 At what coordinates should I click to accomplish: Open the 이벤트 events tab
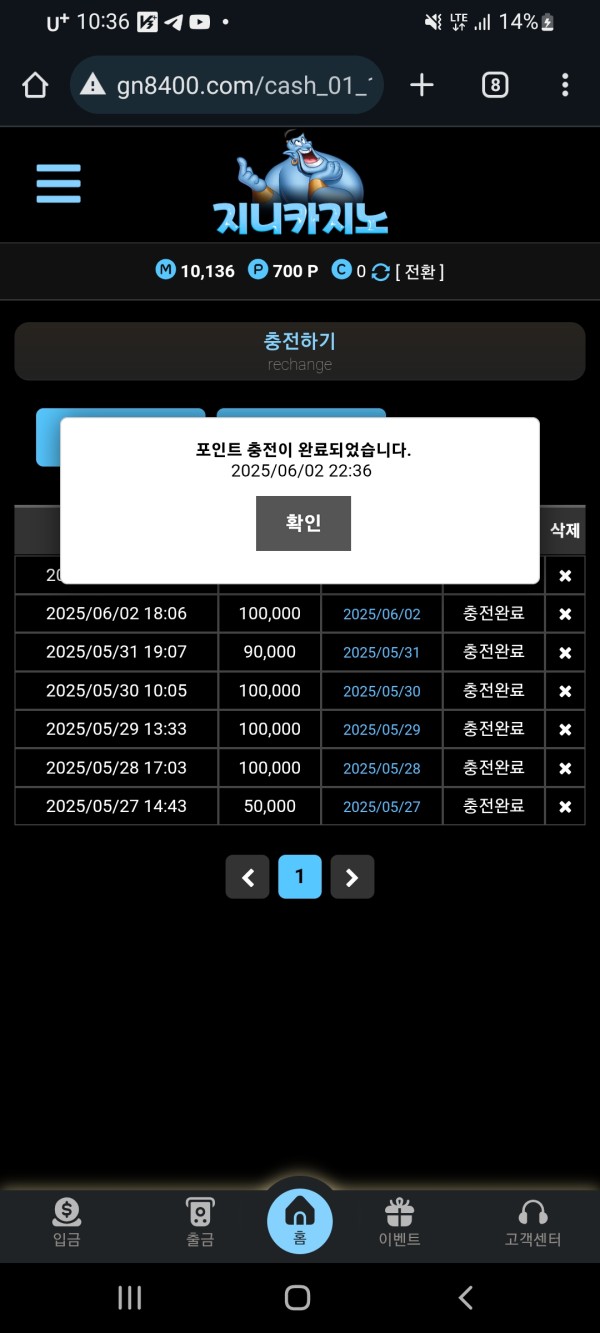[399, 1223]
